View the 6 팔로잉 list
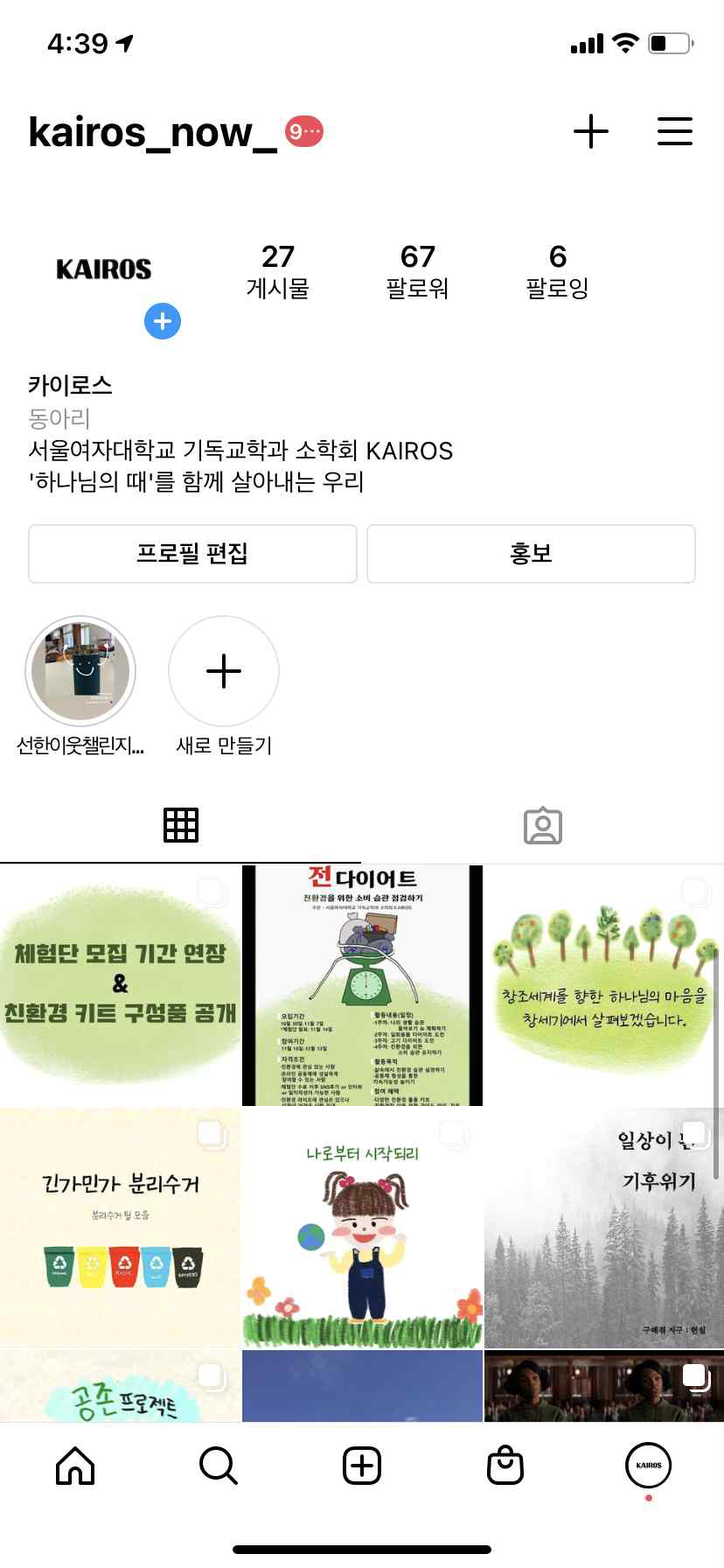Viewport: 724px width, 1568px height. pos(557,271)
